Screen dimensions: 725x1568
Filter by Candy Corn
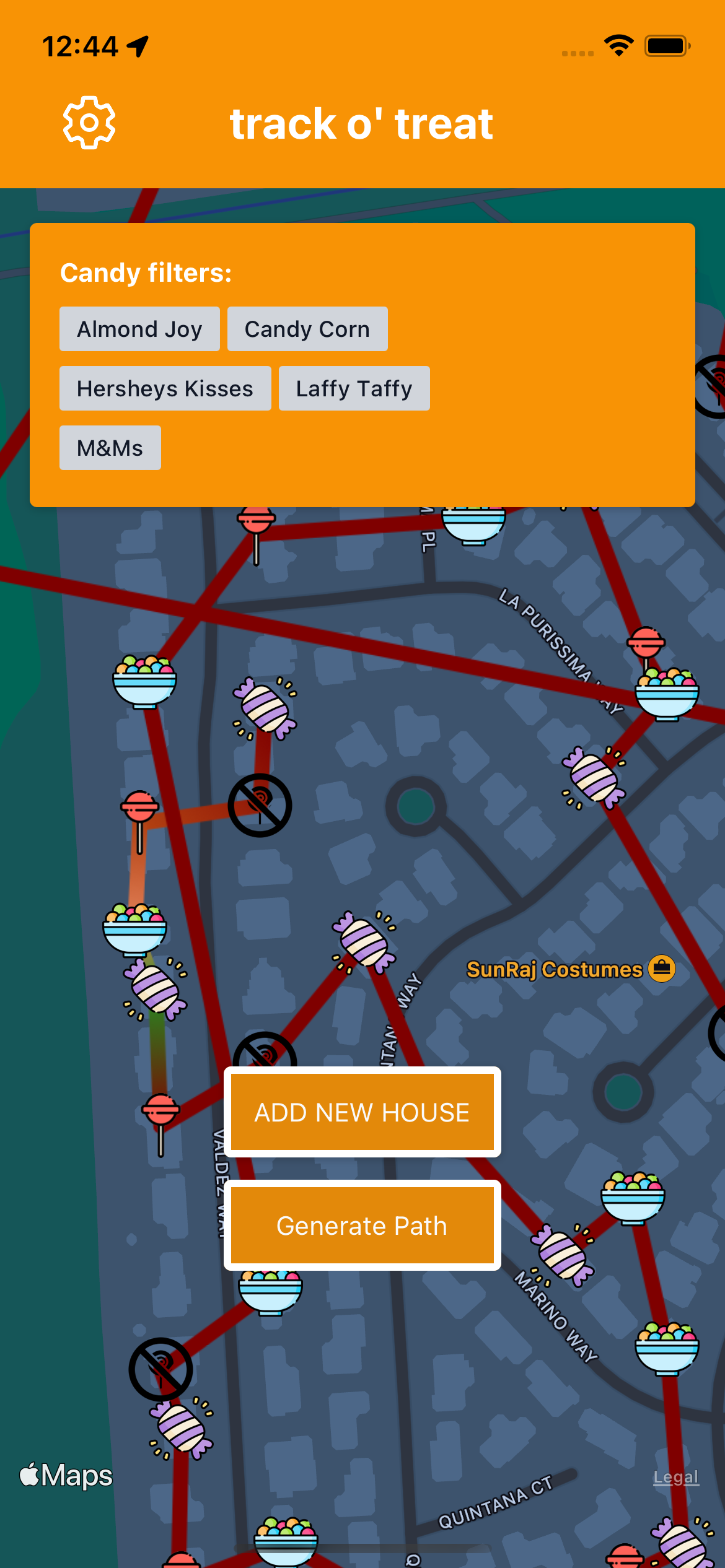click(x=307, y=329)
